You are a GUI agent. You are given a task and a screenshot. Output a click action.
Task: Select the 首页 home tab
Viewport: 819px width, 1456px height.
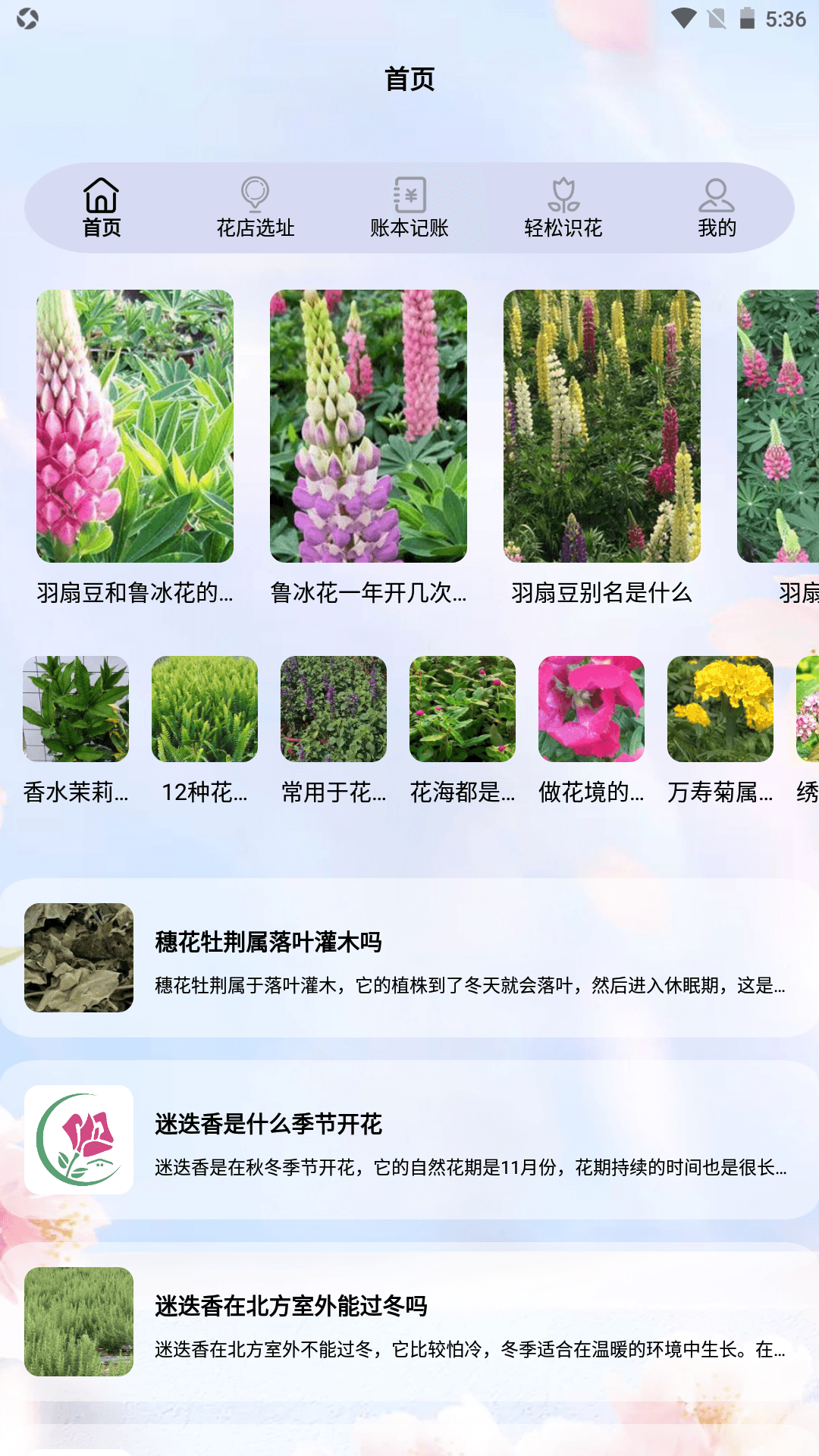click(102, 208)
